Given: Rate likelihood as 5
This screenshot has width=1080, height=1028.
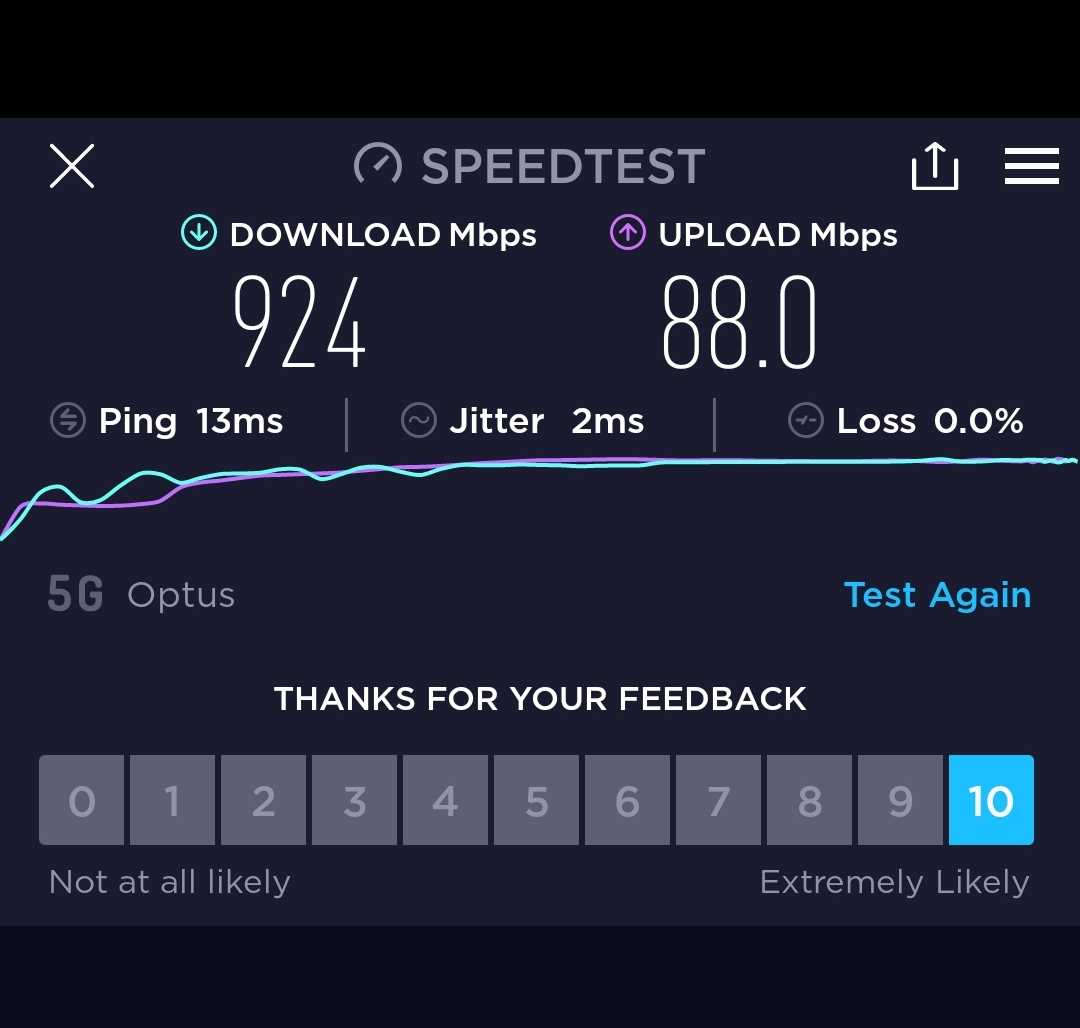Looking at the screenshot, I should (x=536, y=800).
